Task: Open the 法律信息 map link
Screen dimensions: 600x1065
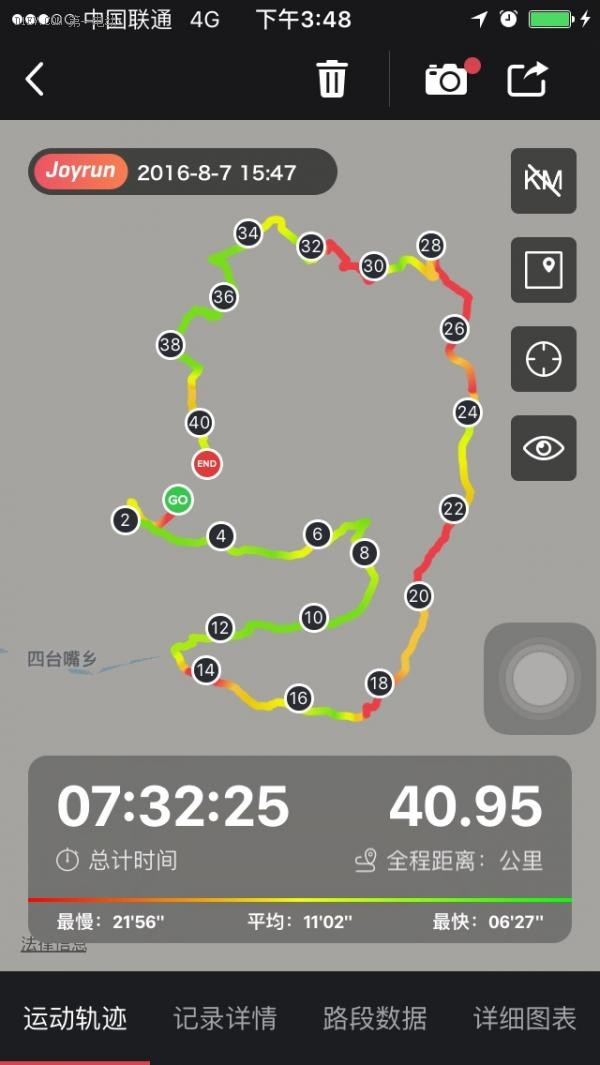Action: coord(53,945)
